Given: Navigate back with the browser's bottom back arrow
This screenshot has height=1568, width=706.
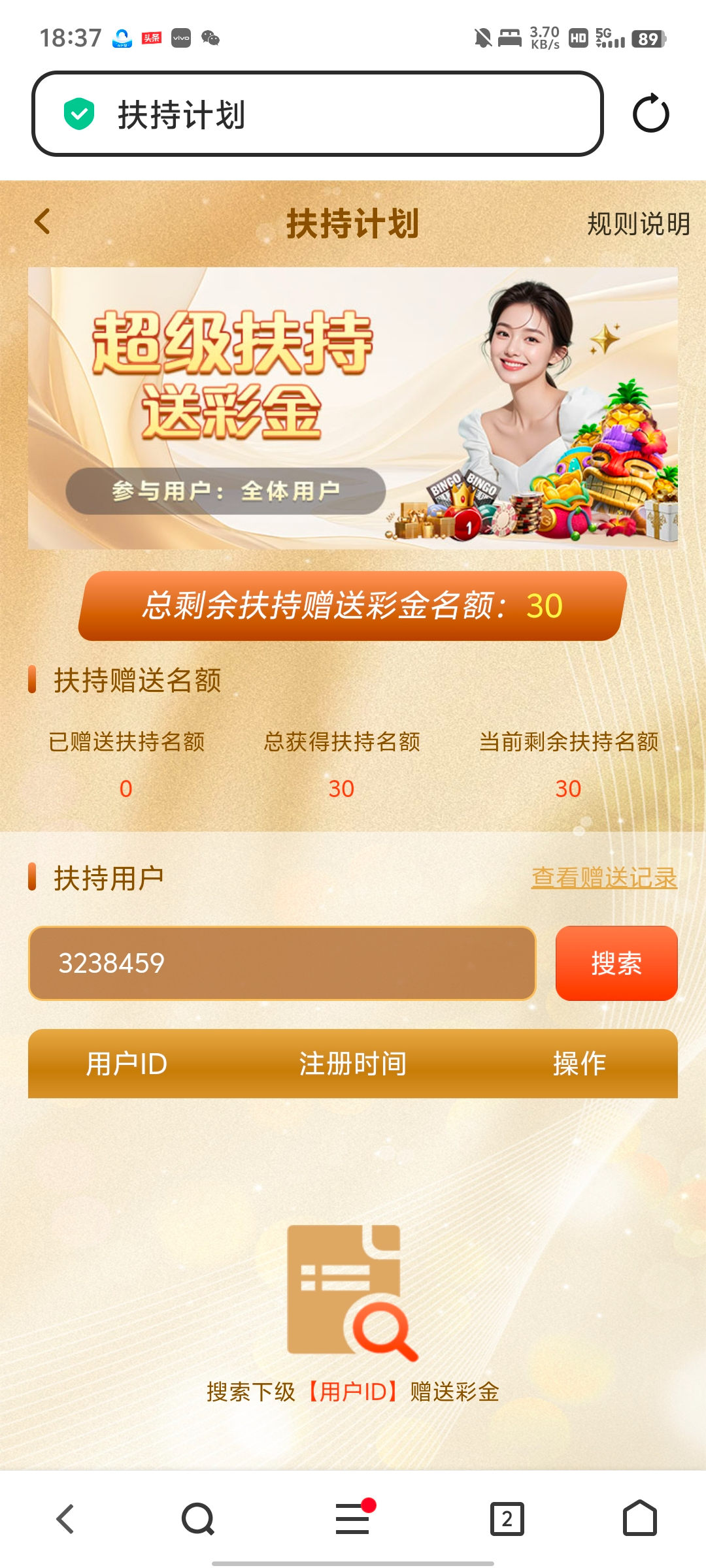Looking at the screenshot, I should [65, 1518].
